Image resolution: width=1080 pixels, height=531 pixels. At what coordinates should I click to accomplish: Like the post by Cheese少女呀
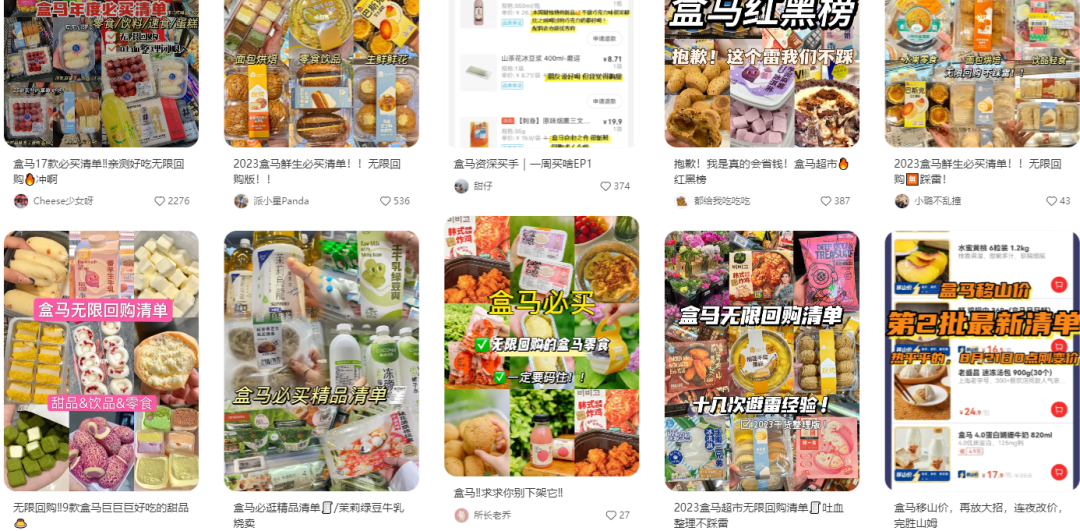160,201
